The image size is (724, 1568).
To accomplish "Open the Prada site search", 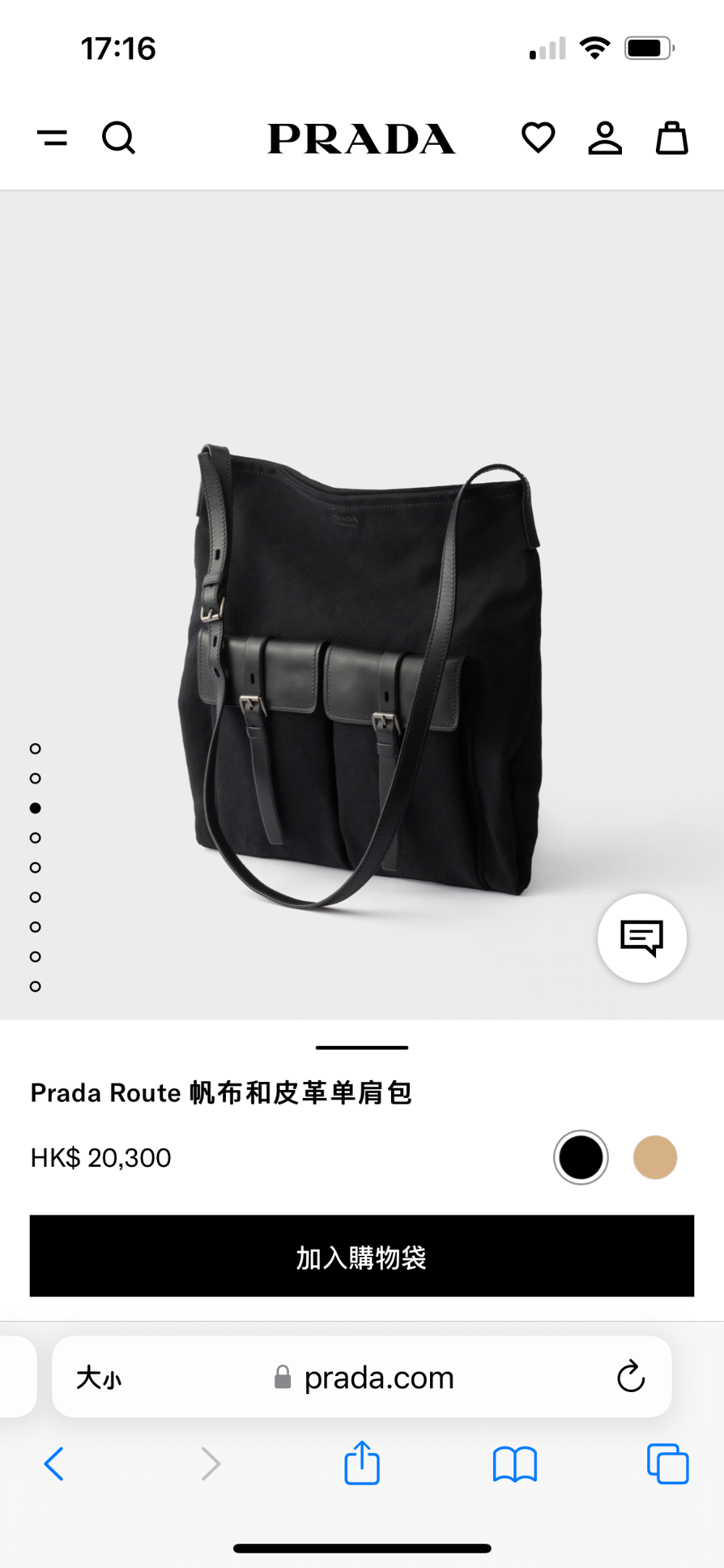I will coord(119,138).
